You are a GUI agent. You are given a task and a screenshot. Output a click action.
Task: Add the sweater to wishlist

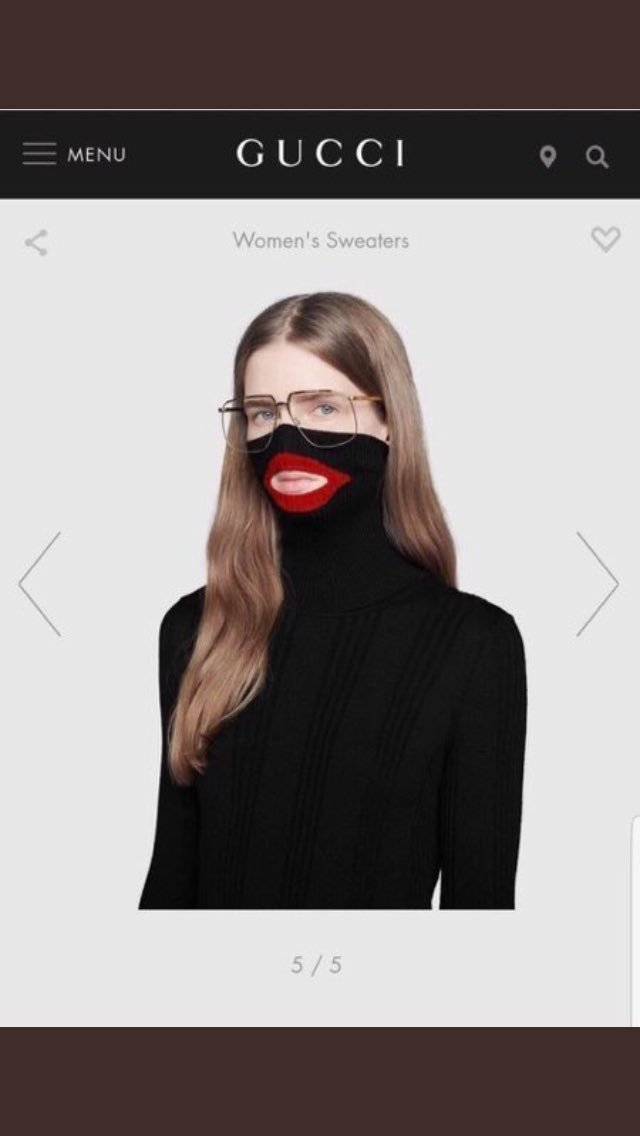[605, 240]
